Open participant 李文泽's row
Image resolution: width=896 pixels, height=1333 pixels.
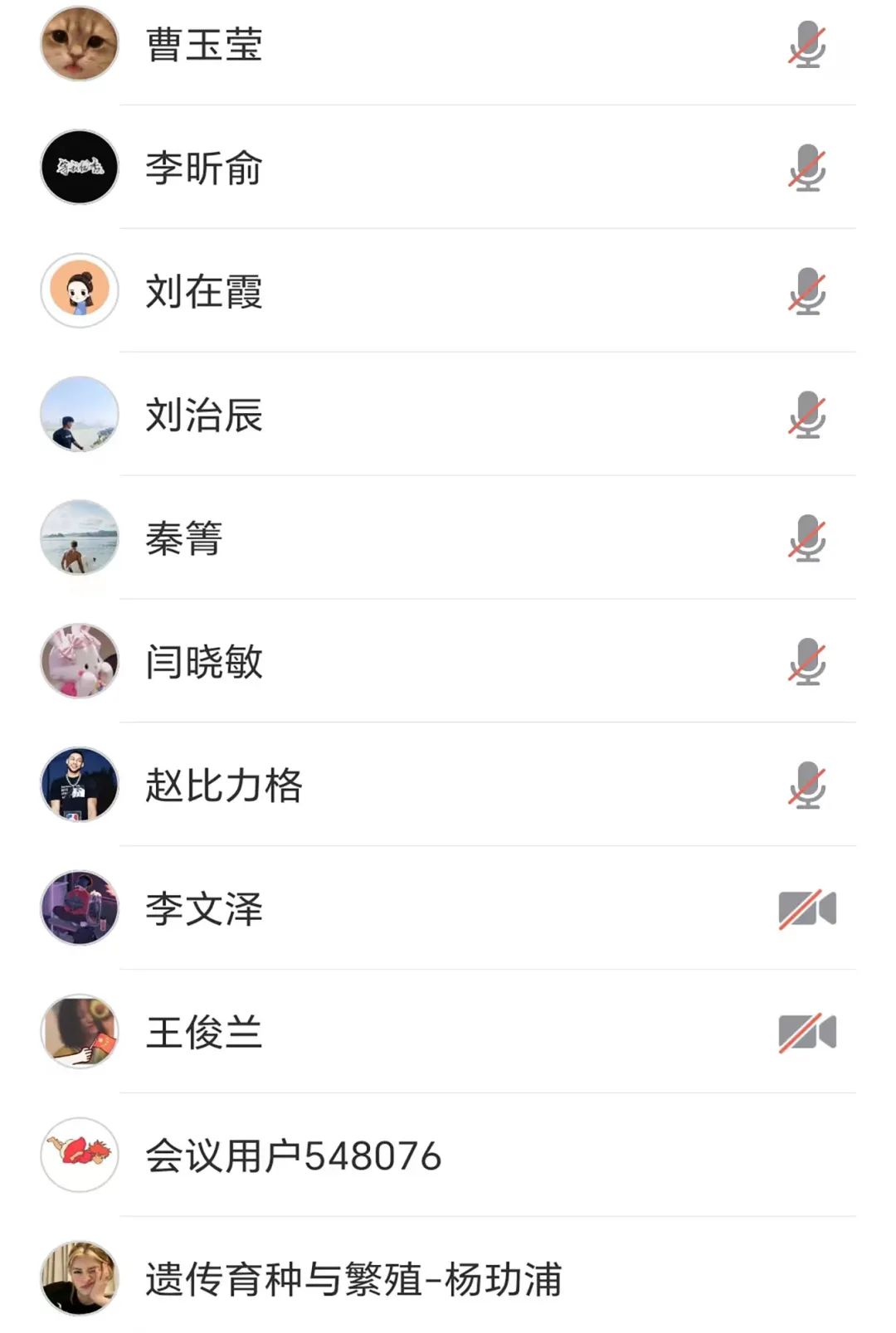pyautogui.click(x=204, y=909)
